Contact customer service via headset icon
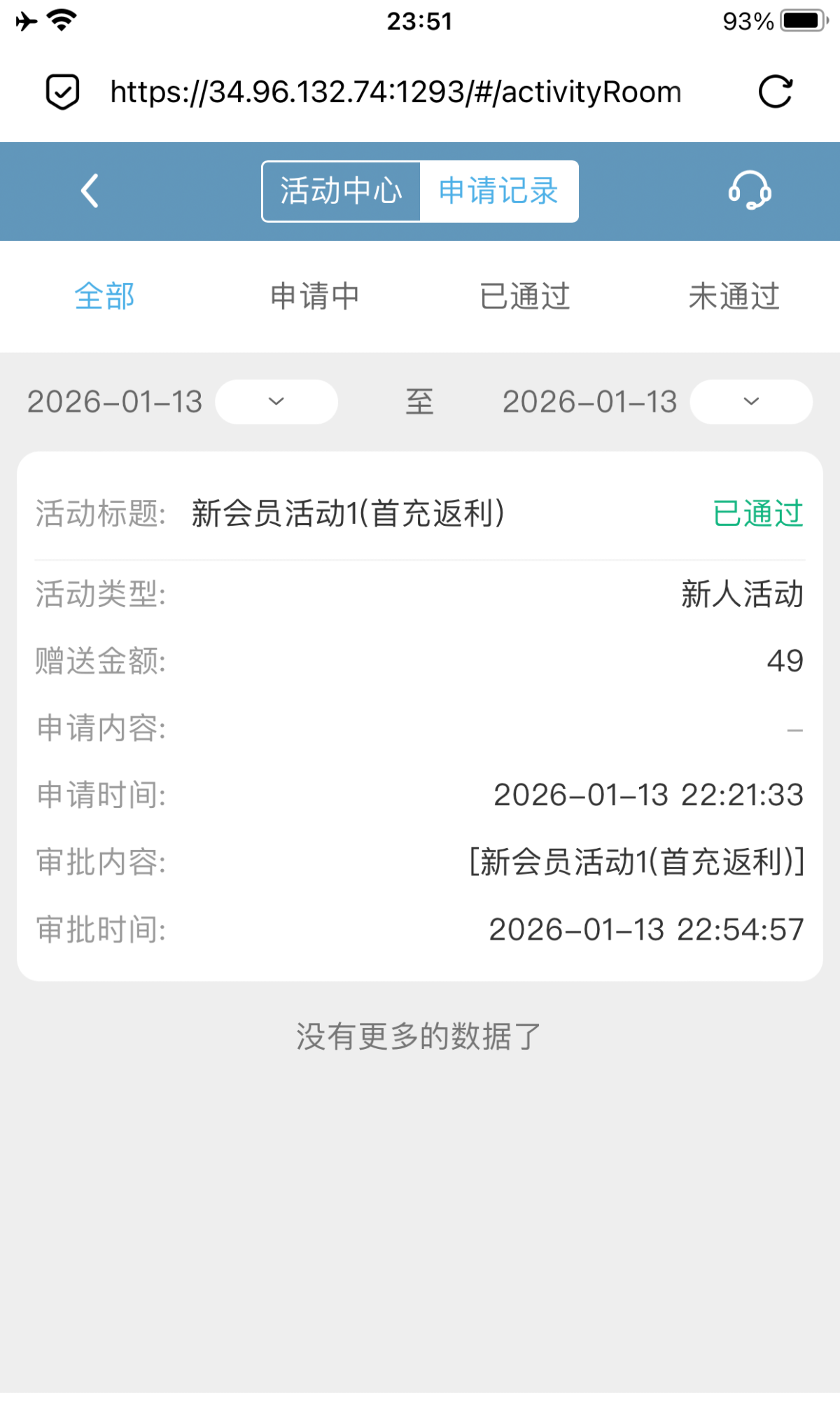The width and height of the screenshot is (840, 1418). pyautogui.click(x=749, y=191)
